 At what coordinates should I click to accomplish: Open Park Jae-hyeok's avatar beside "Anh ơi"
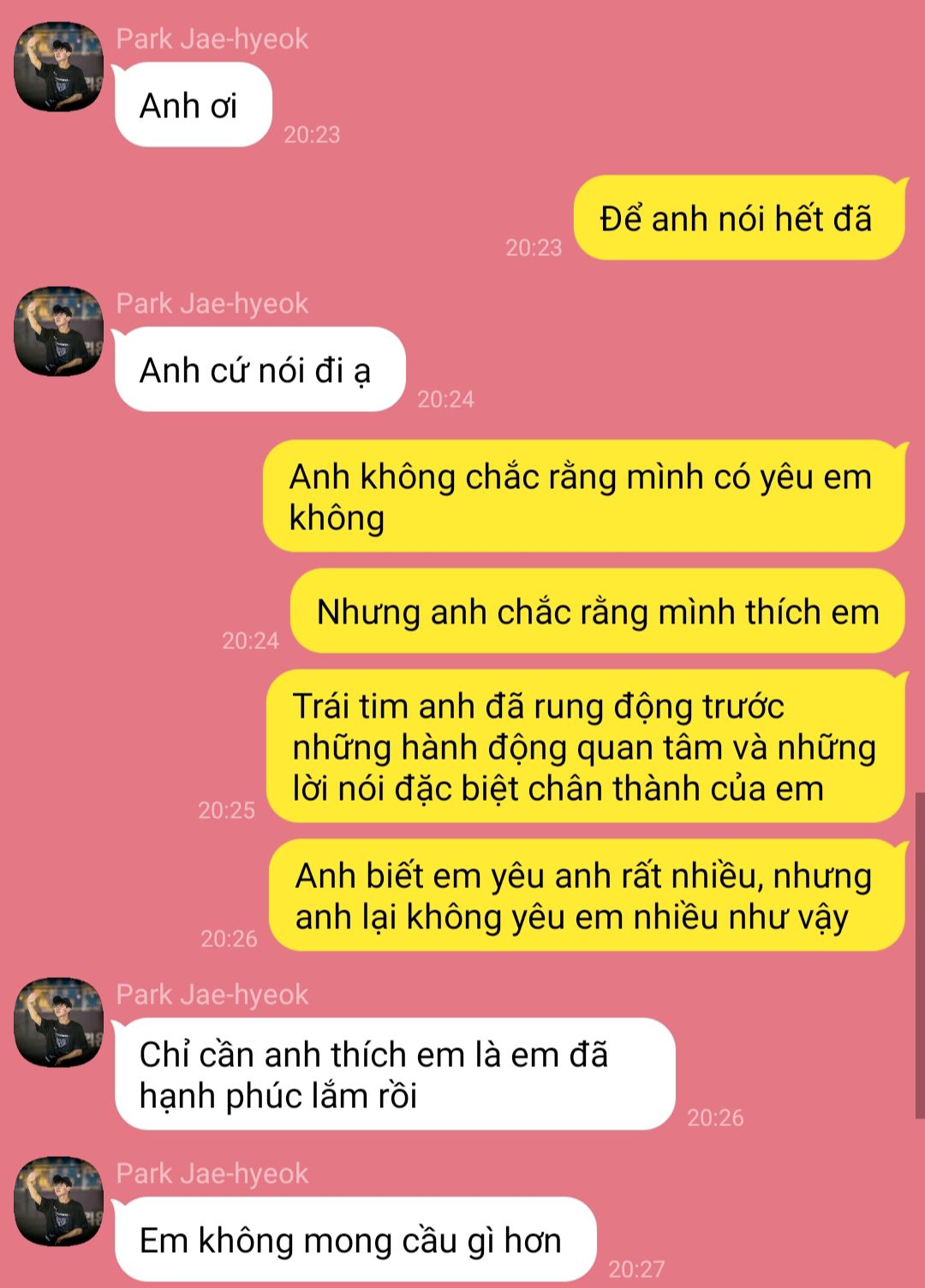click(x=58, y=67)
